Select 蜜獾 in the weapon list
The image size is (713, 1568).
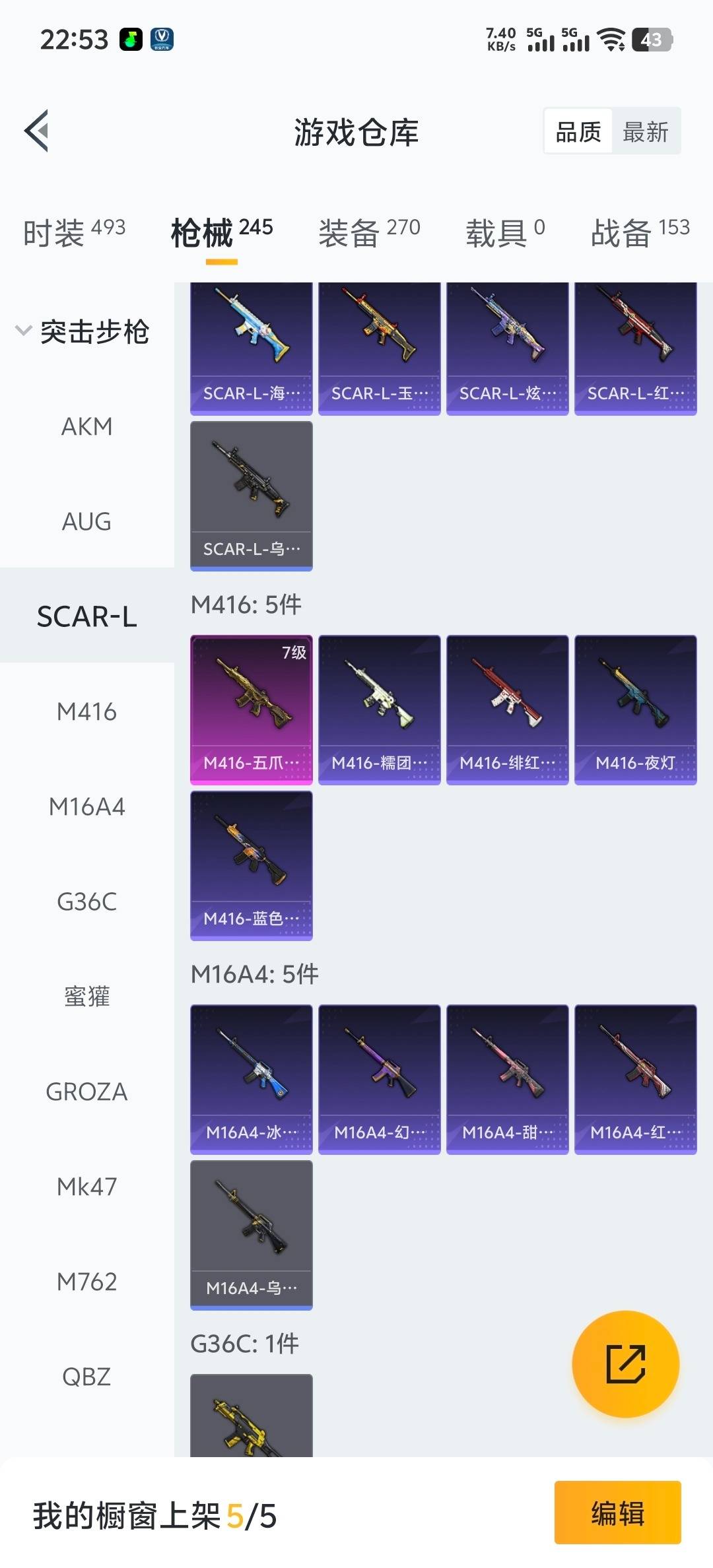[x=86, y=997]
